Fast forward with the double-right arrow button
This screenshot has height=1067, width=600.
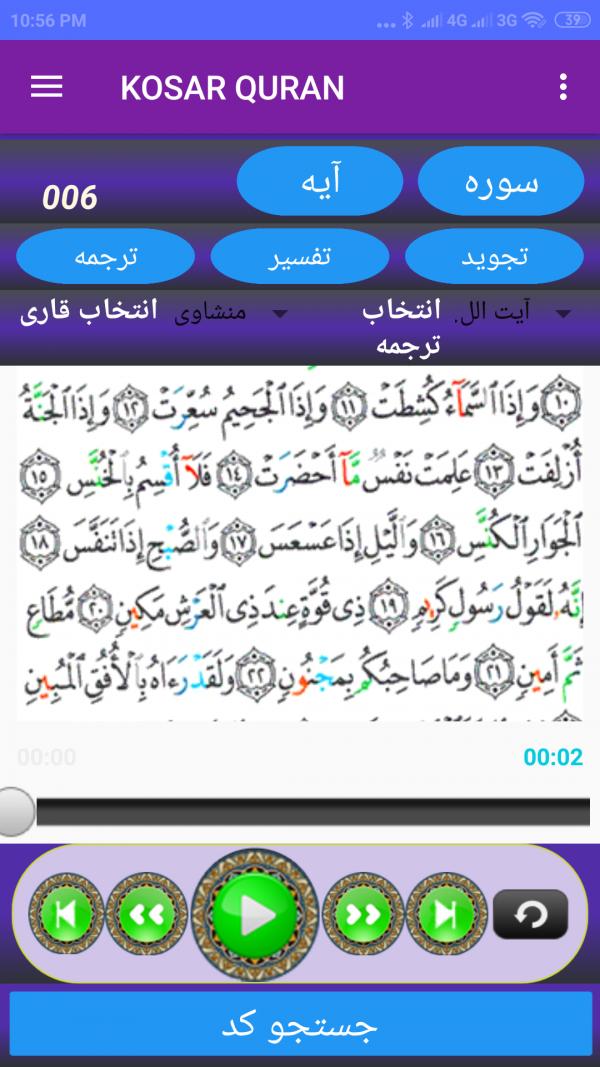coord(363,913)
